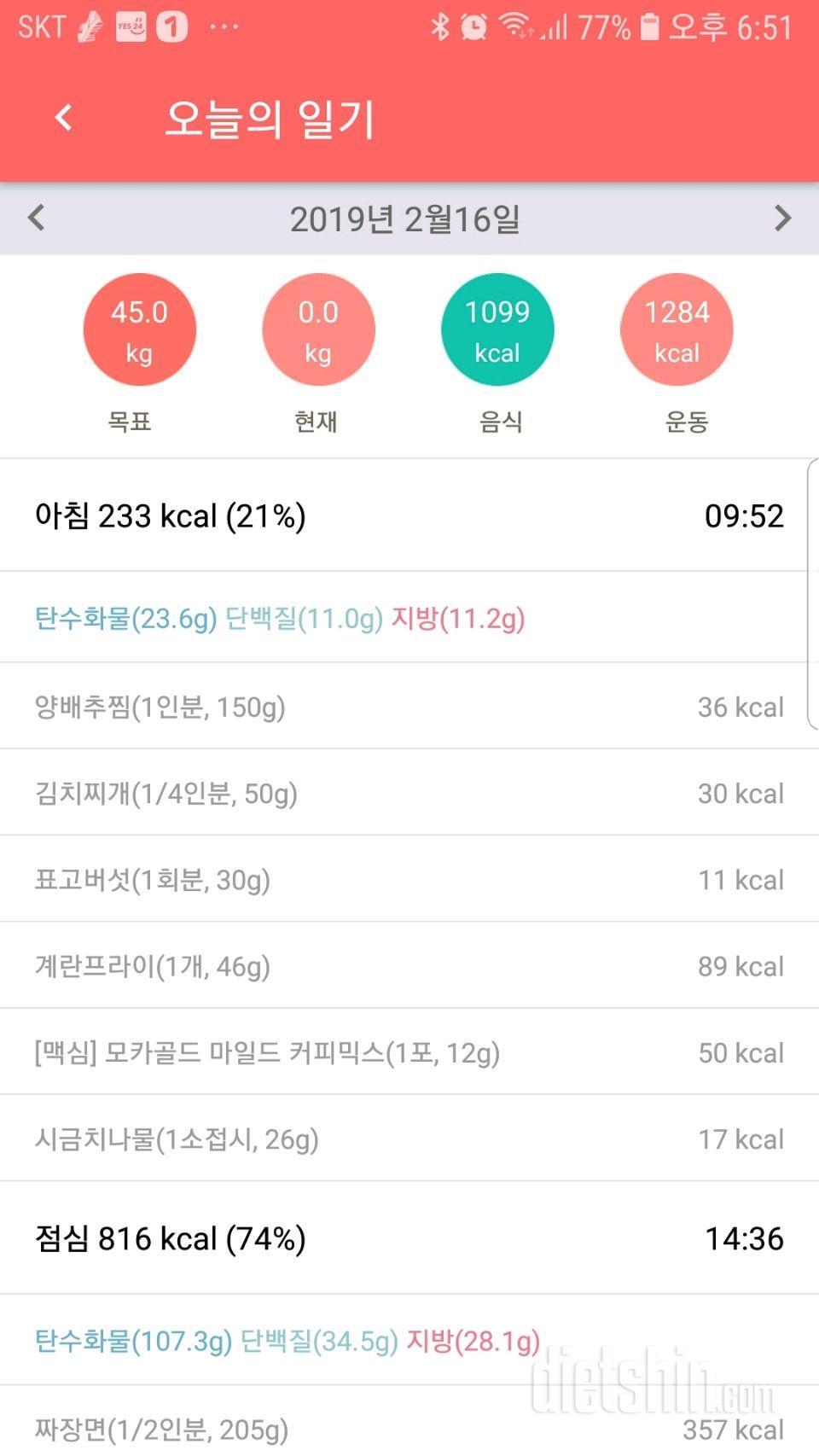Open the 목표 45.0 kg circle
The width and height of the screenshot is (819, 1456).
(139, 329)
